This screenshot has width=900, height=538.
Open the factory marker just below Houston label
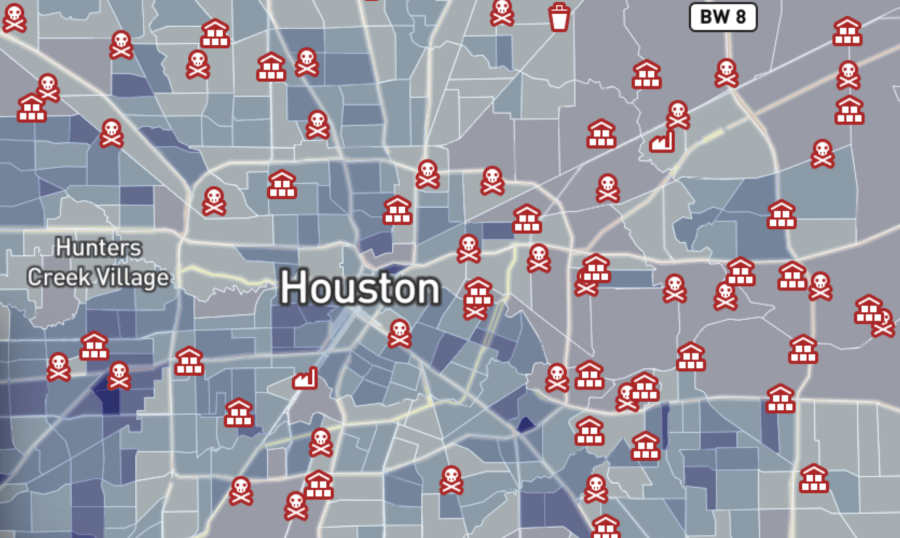point(305,378)
